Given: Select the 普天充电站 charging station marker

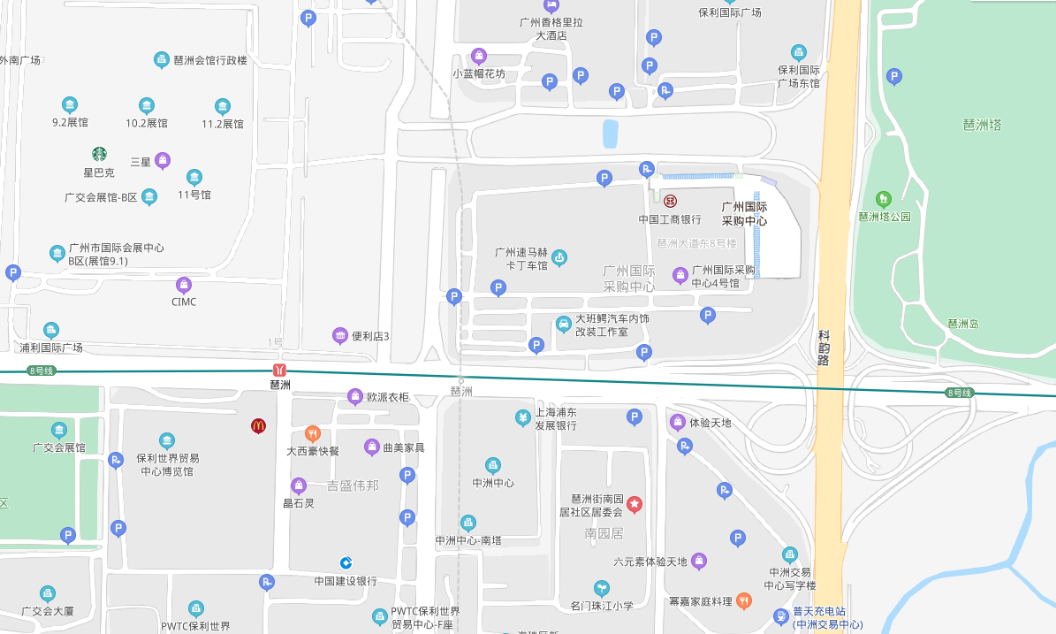Looking at the screenshot, I should 781,614.
